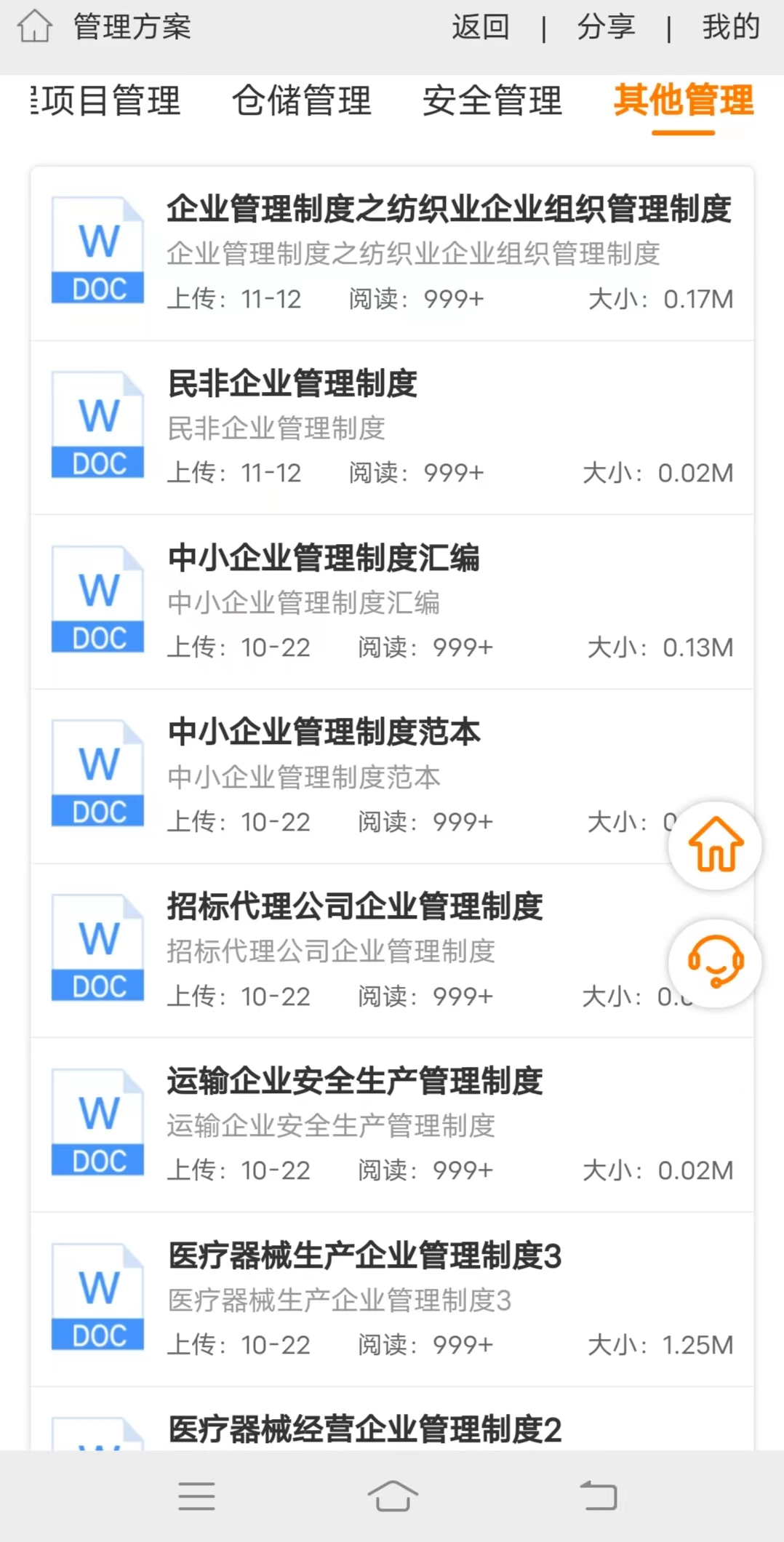This screenshot has width=784, height=1542.
Task: Open the floating orange home shortcut
Action: pos(713,844)
